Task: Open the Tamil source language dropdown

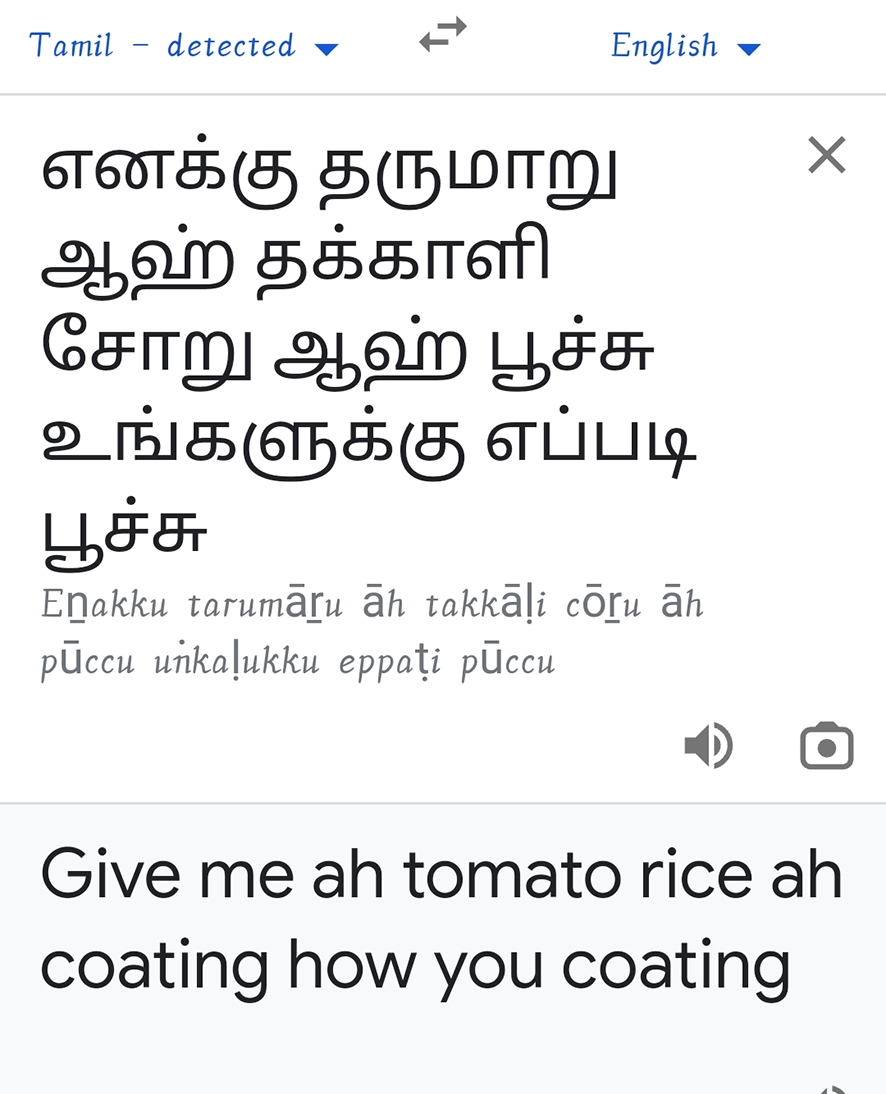Action: coord(184,46)
